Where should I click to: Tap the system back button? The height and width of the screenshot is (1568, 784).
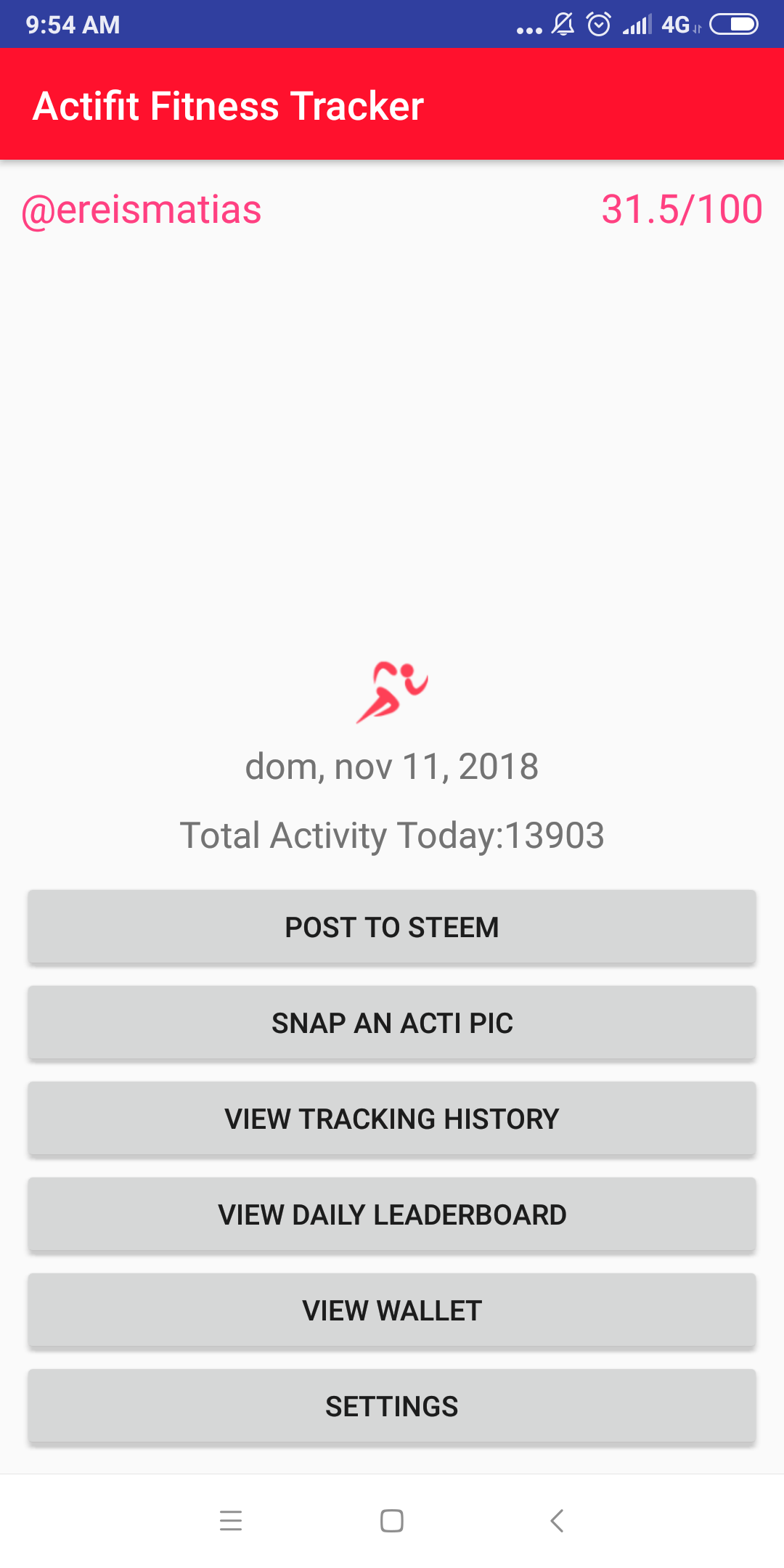click(x=557, y=1520)
